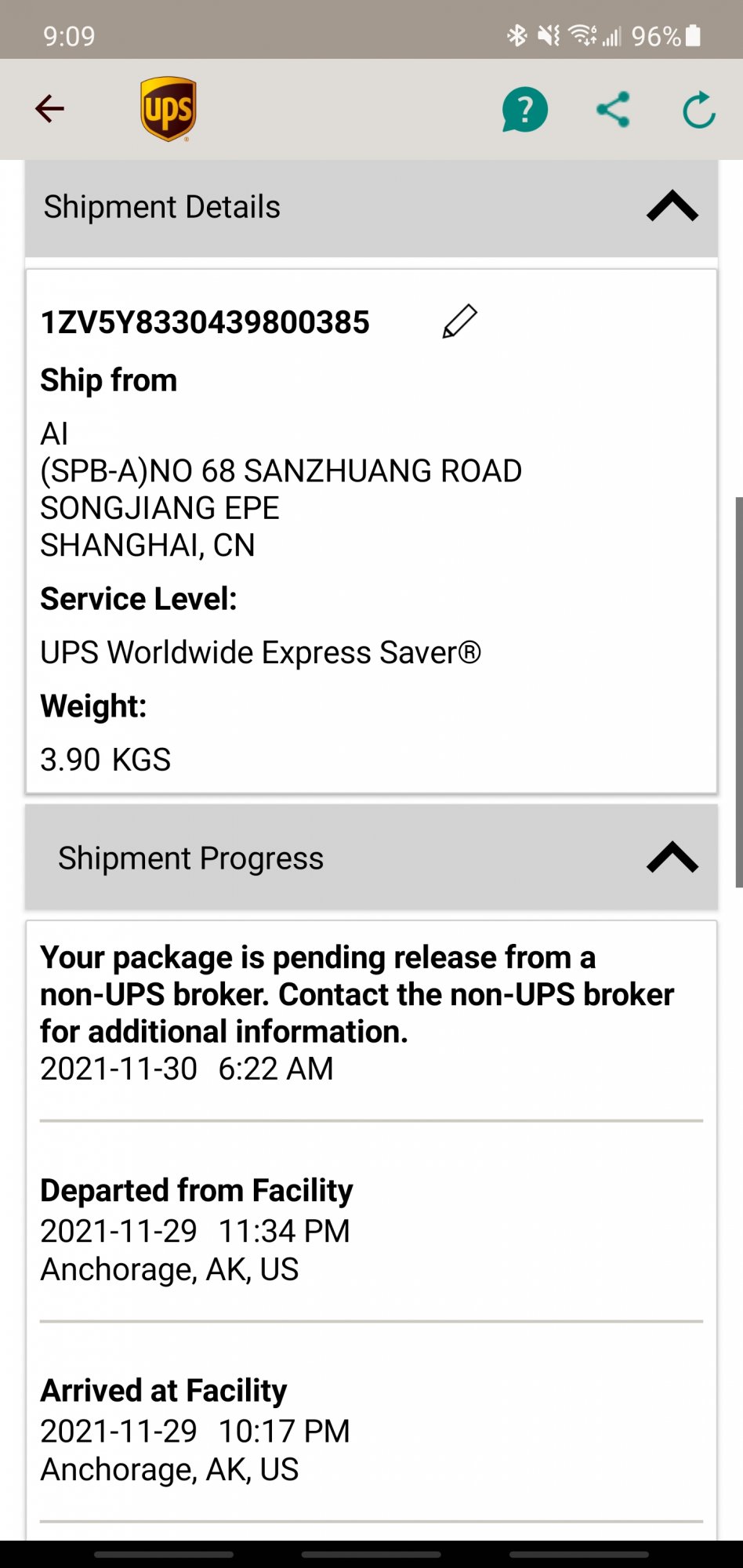This screenshot has height=1568, width=743.
Task: Tap the UPS logo
Action: [169, 109]
